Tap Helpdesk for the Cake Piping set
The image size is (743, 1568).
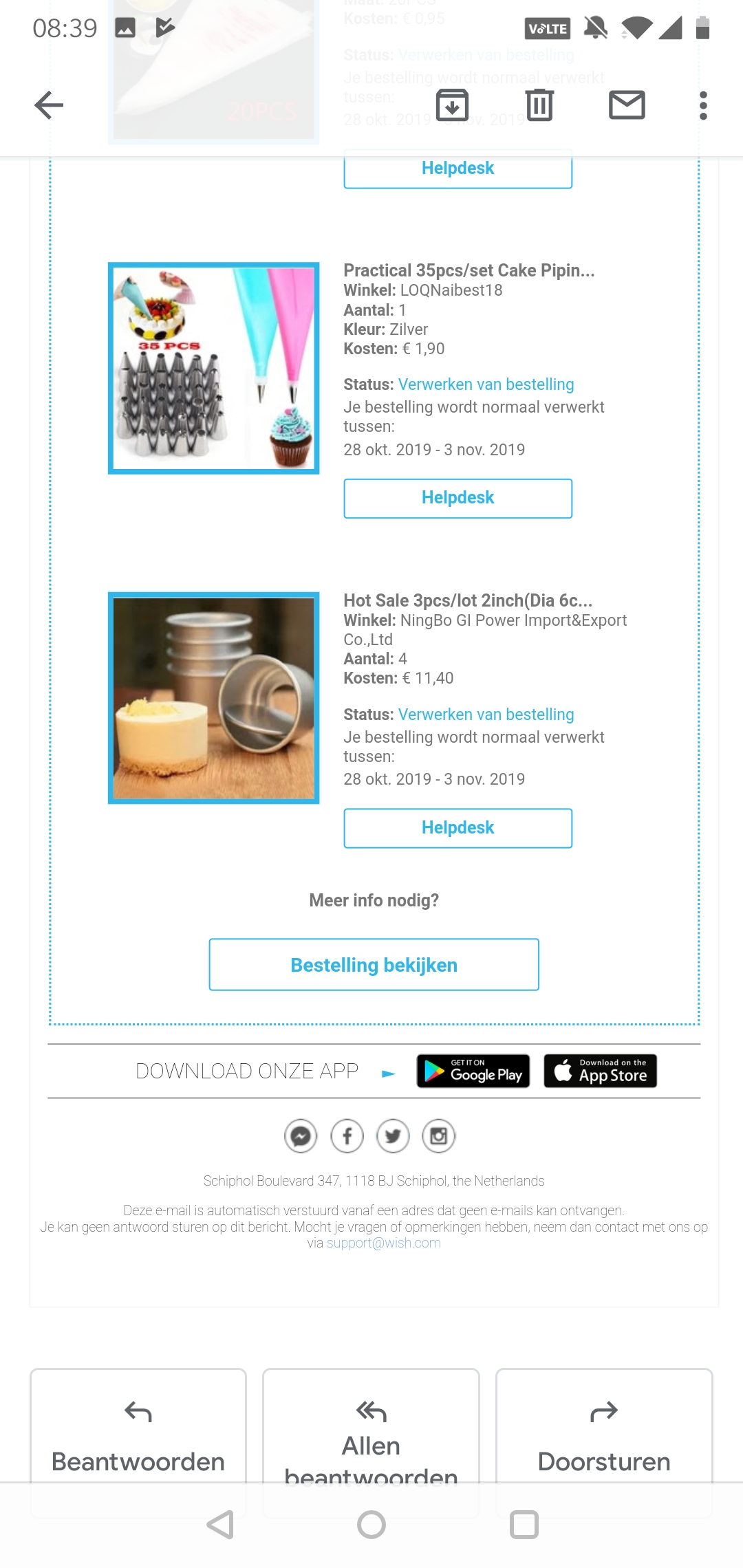[x=457, y=498]
